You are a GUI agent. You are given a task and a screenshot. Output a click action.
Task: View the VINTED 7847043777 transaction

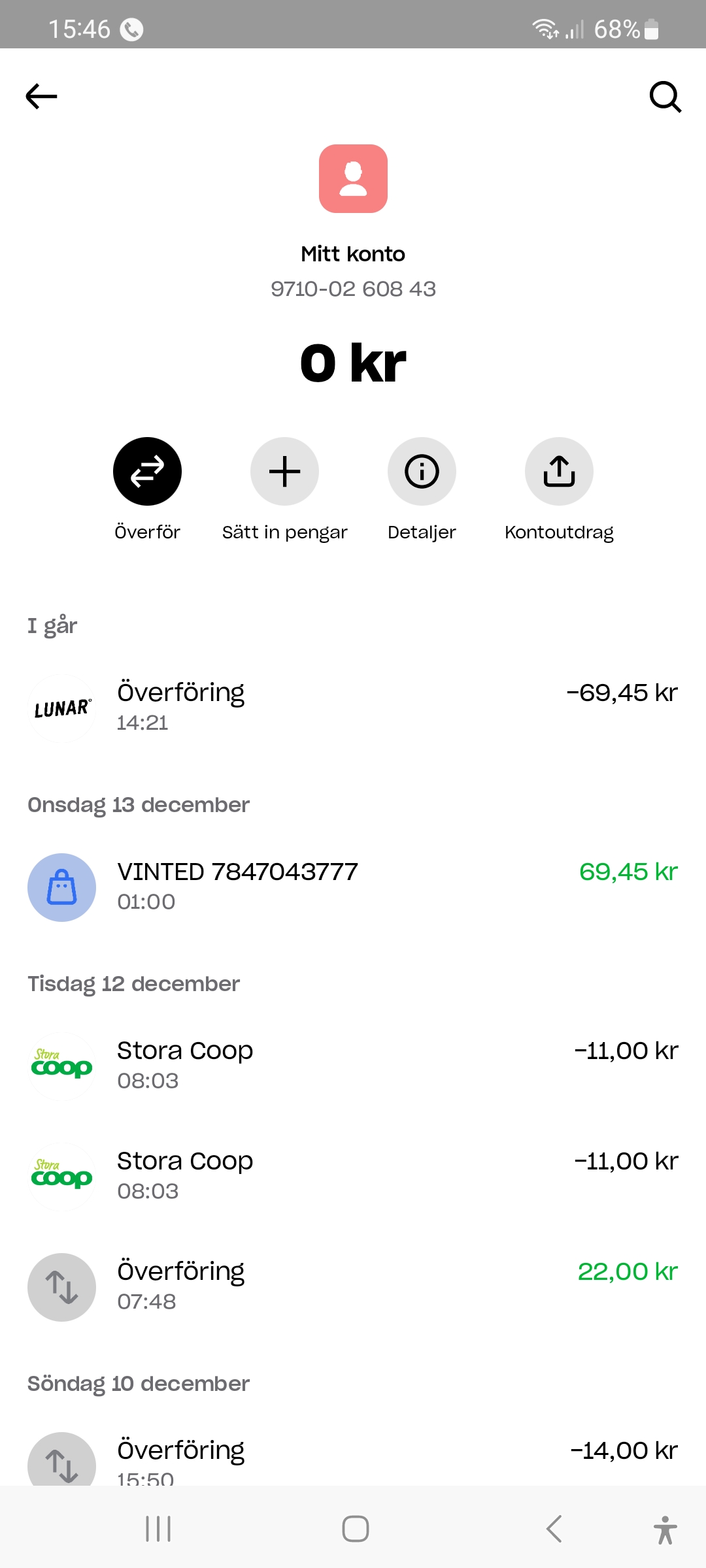point(353,887)
